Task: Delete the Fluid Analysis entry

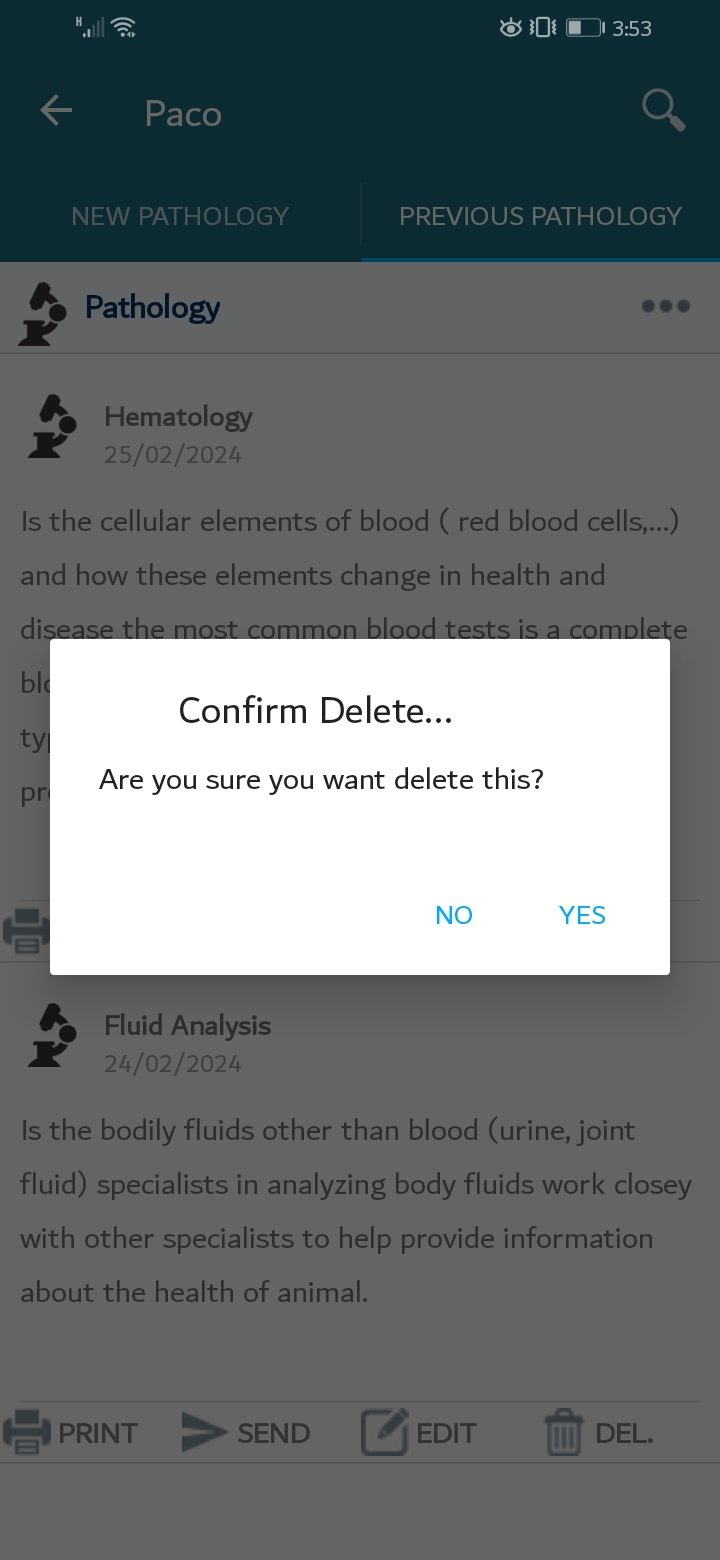Action: point(598,1433)
